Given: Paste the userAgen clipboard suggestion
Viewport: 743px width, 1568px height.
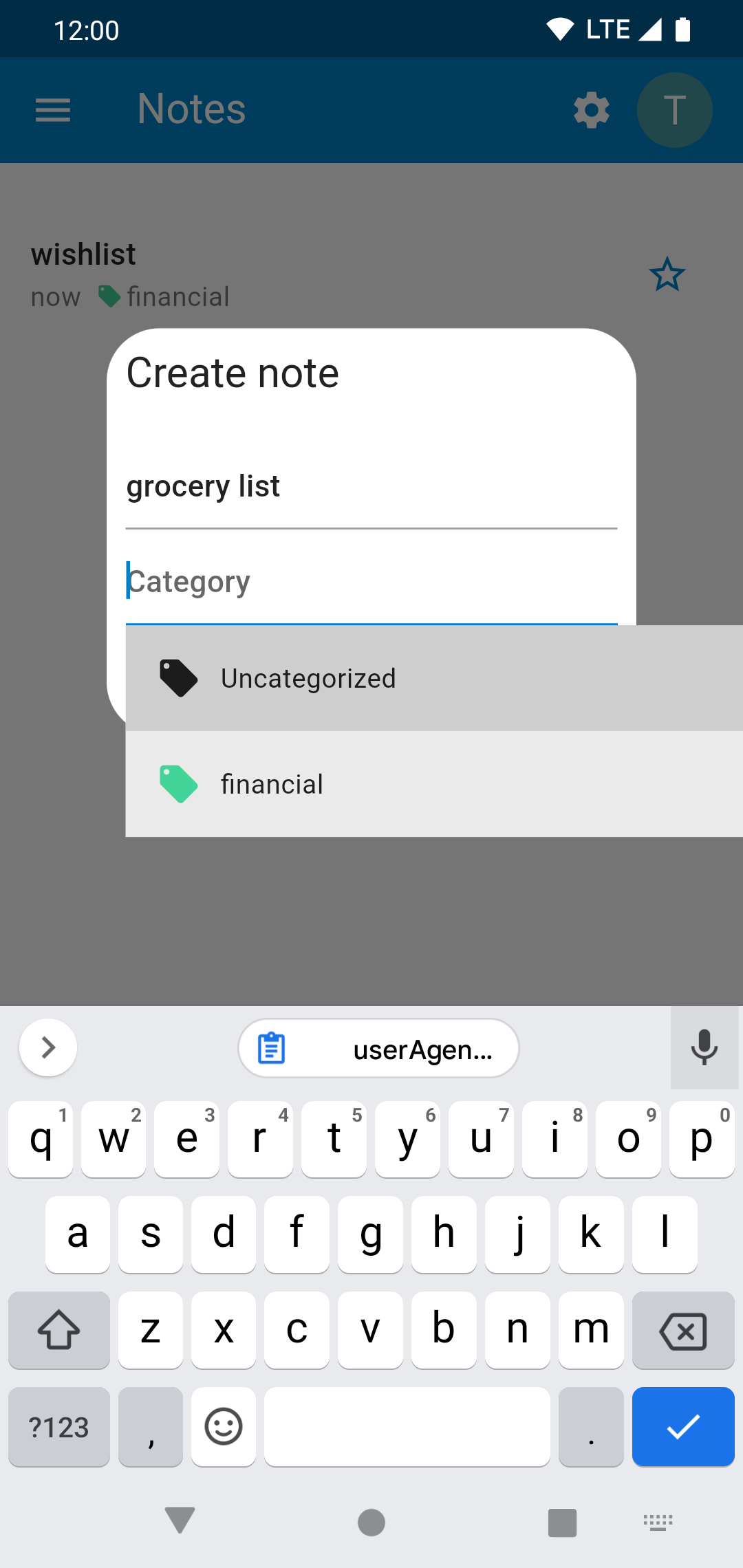Looking at the screenshot, I should tap(378, 1048).
